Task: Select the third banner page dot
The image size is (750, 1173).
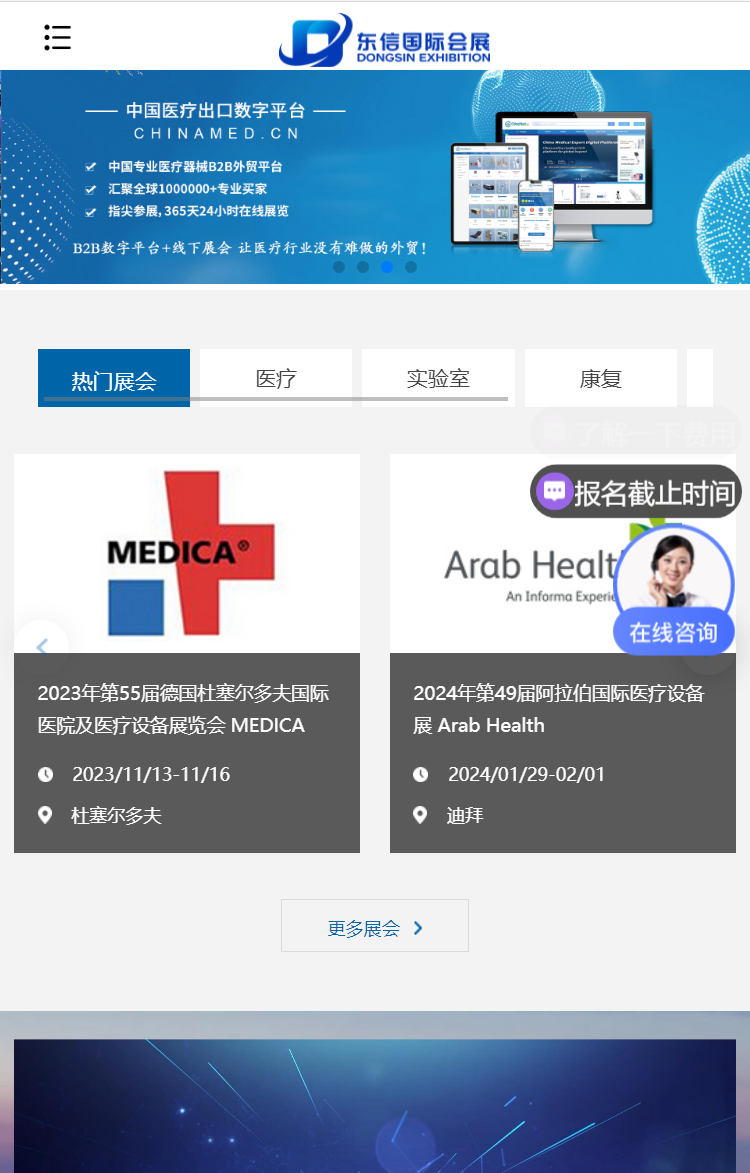Action: [387, 267]
